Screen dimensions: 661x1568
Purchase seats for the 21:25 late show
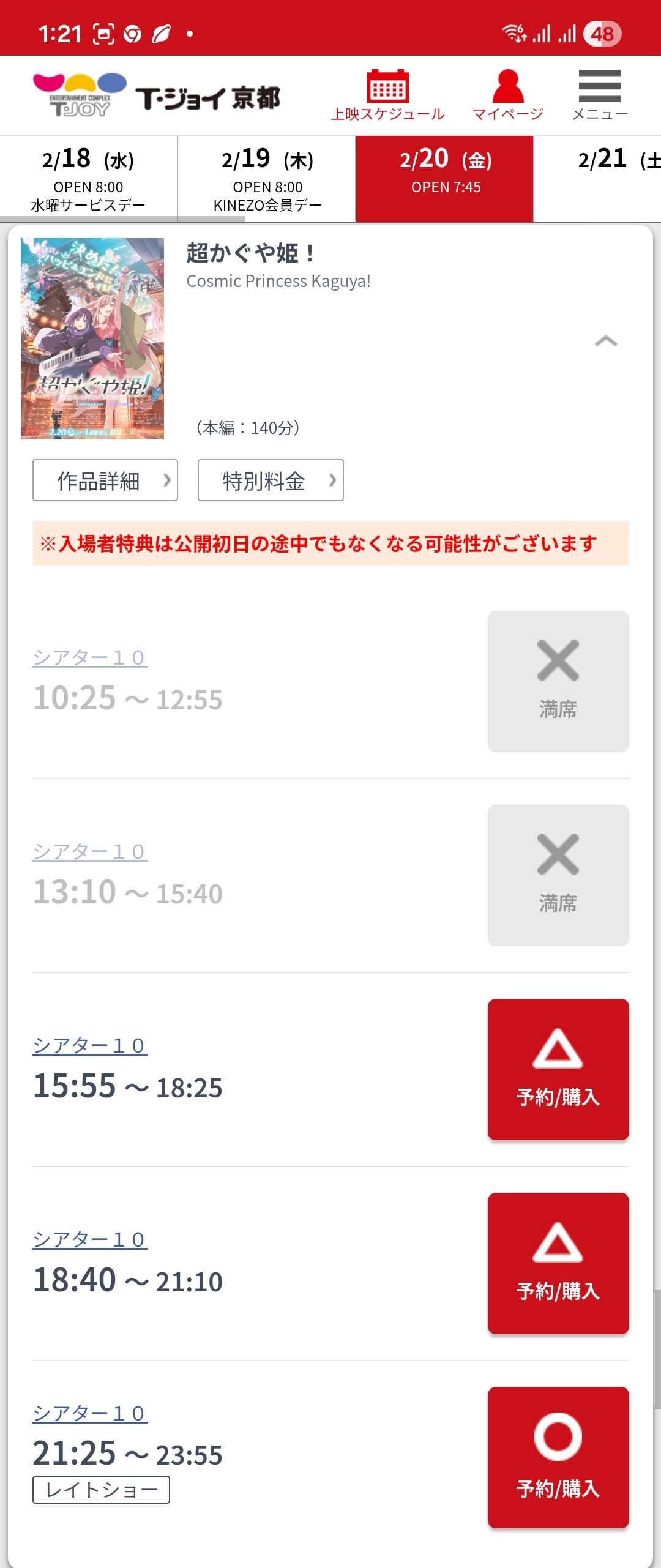[558, 1457]
